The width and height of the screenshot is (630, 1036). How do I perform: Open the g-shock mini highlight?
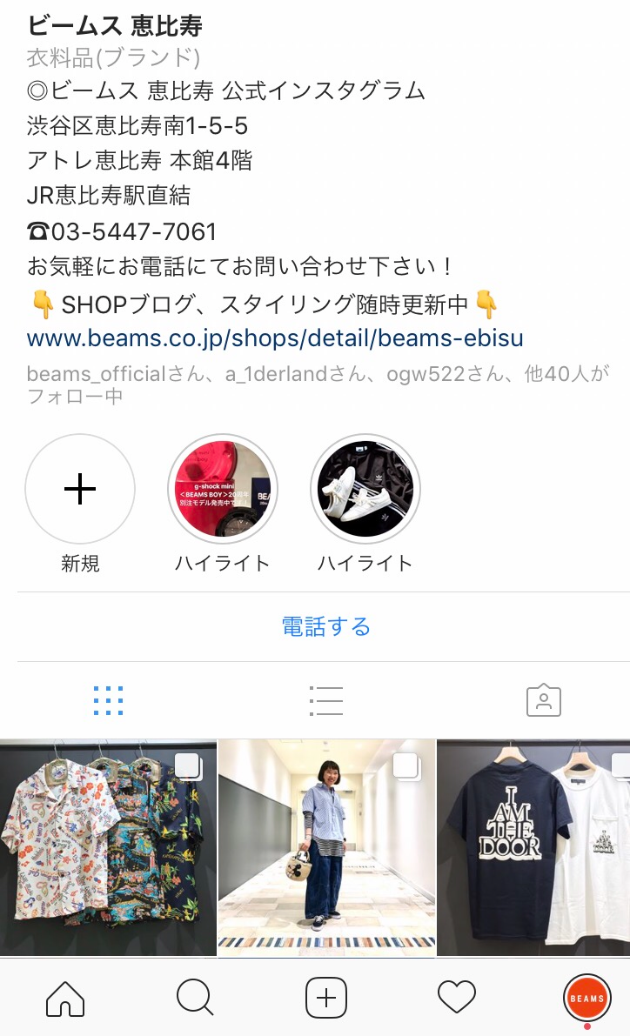click(x=222, y=489)
